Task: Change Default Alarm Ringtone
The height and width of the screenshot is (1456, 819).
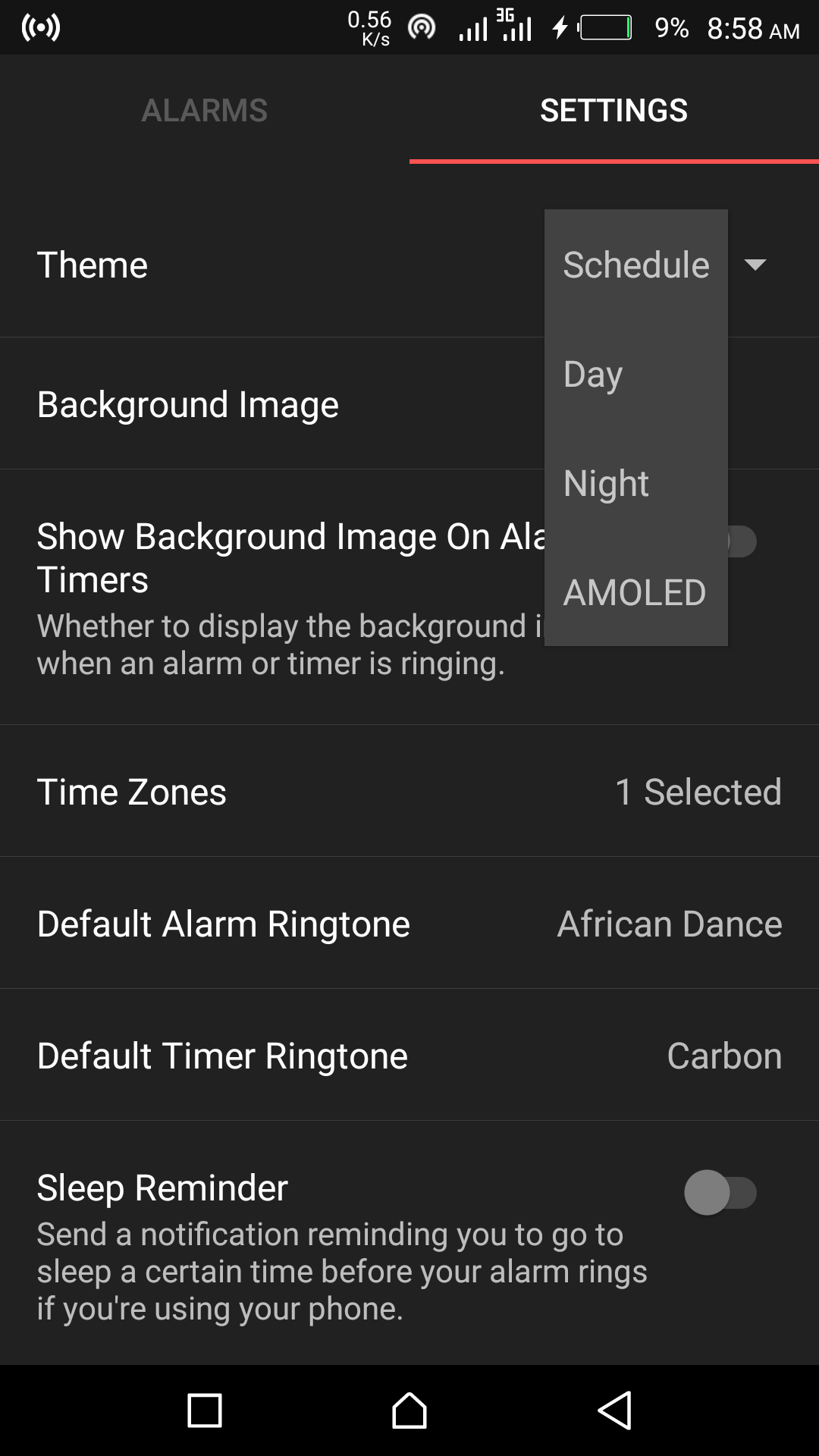Action: click(409, 924)
